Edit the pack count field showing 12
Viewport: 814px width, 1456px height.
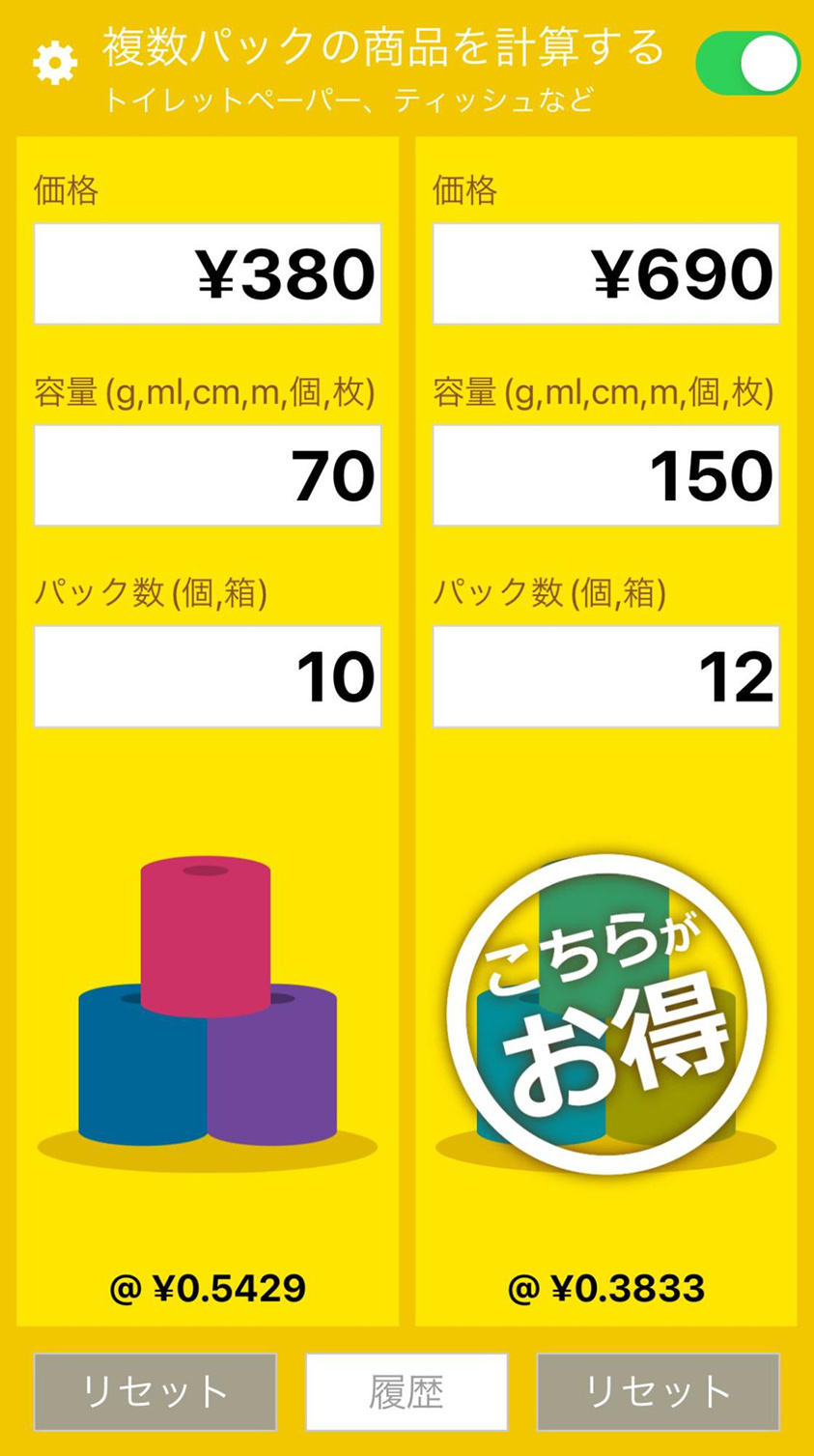(605, 676)
